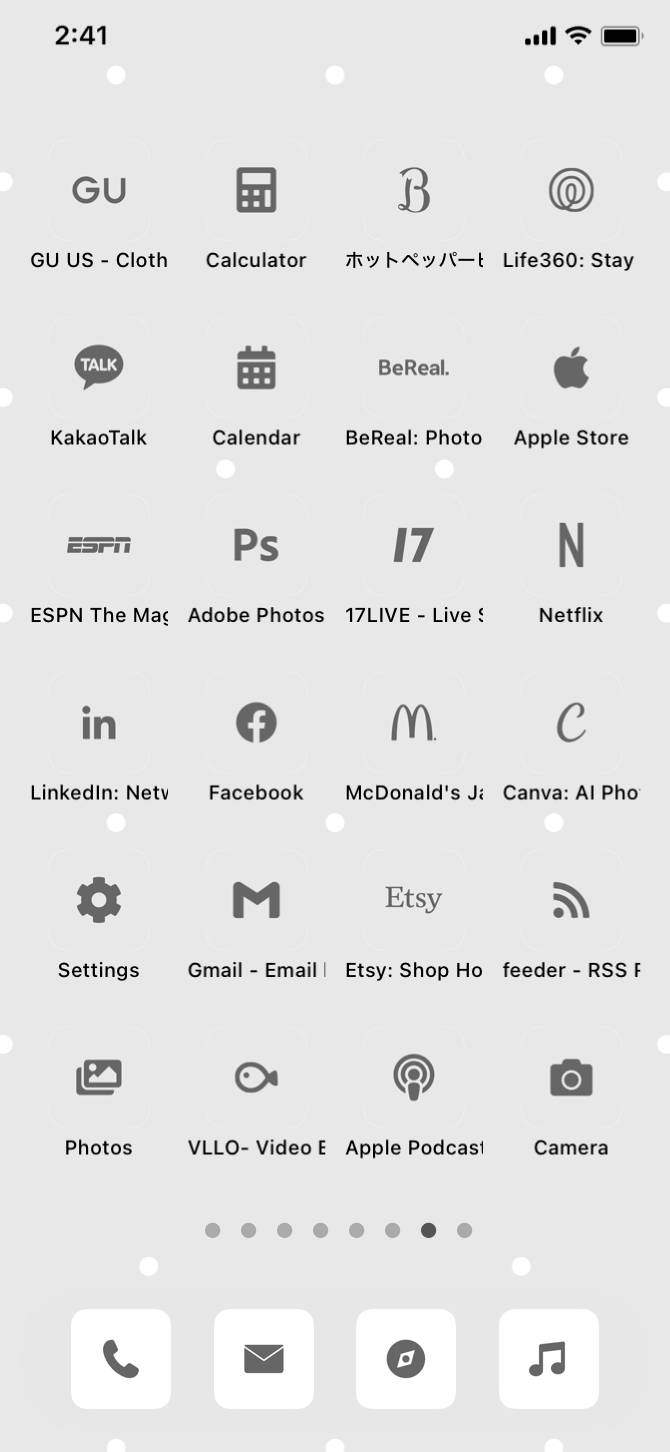The image size is (670, 1452).
Task: Open the BeReal app
Action: coord(413,367)
